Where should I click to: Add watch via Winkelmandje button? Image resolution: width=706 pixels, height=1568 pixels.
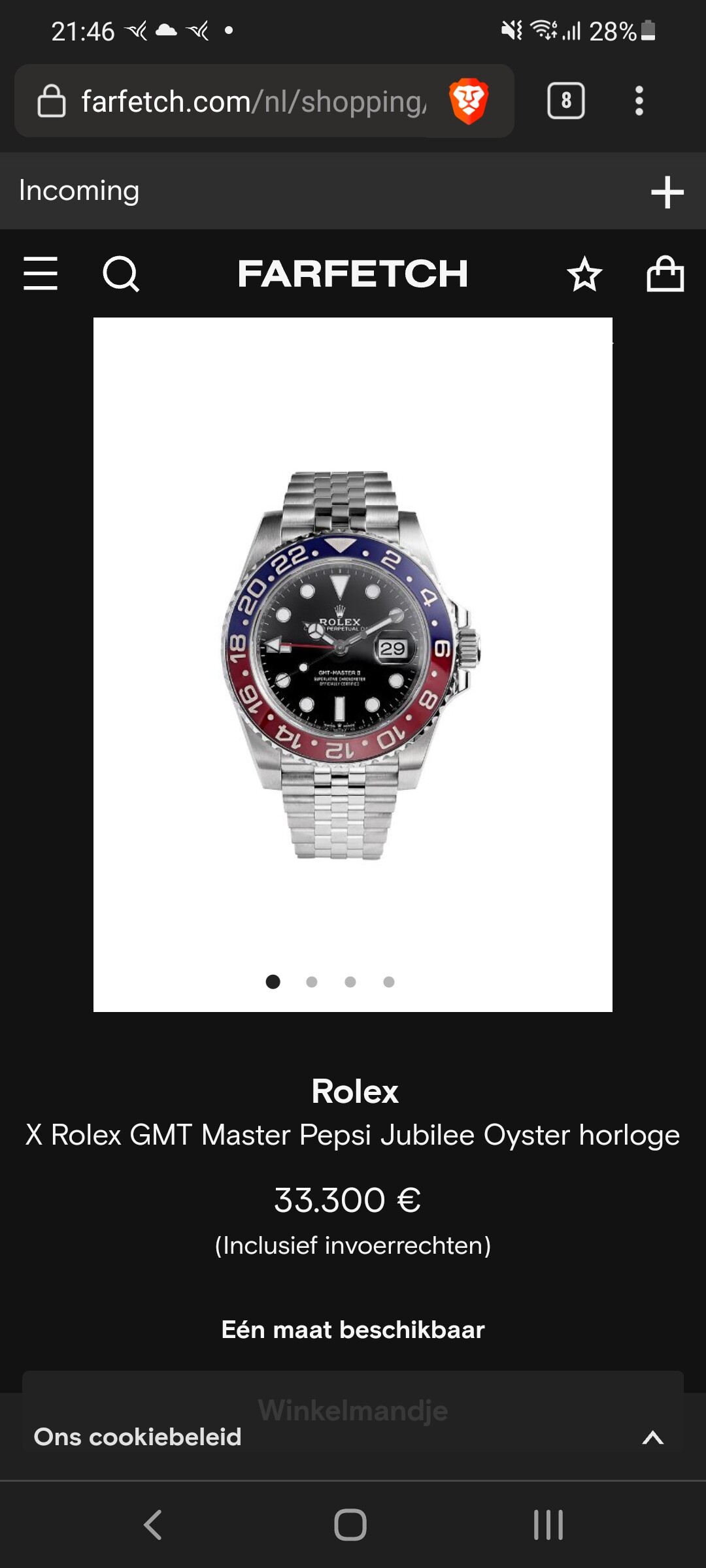353,1411
